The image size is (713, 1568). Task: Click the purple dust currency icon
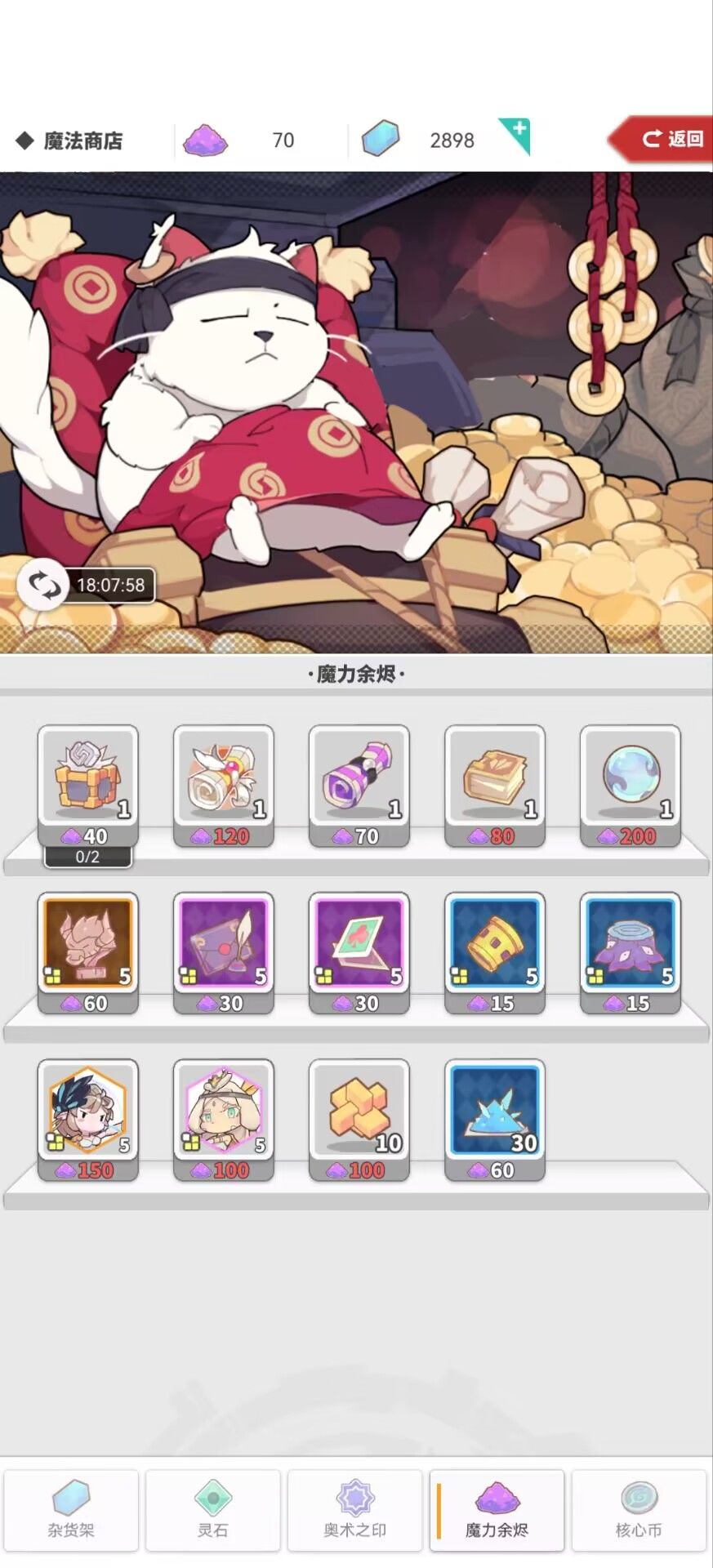[206, 139]
